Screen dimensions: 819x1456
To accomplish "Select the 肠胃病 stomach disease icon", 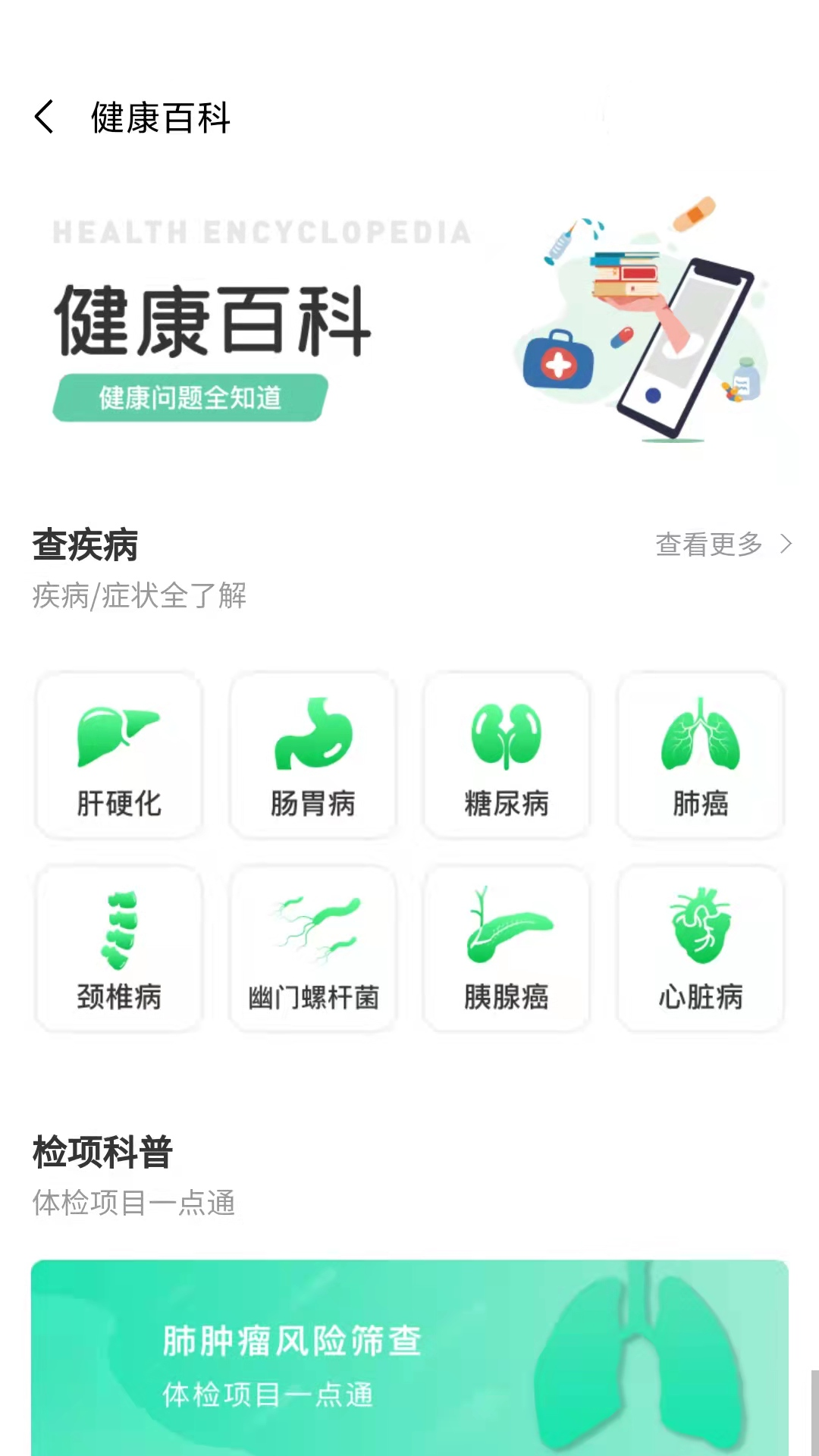I will (312, 755).
